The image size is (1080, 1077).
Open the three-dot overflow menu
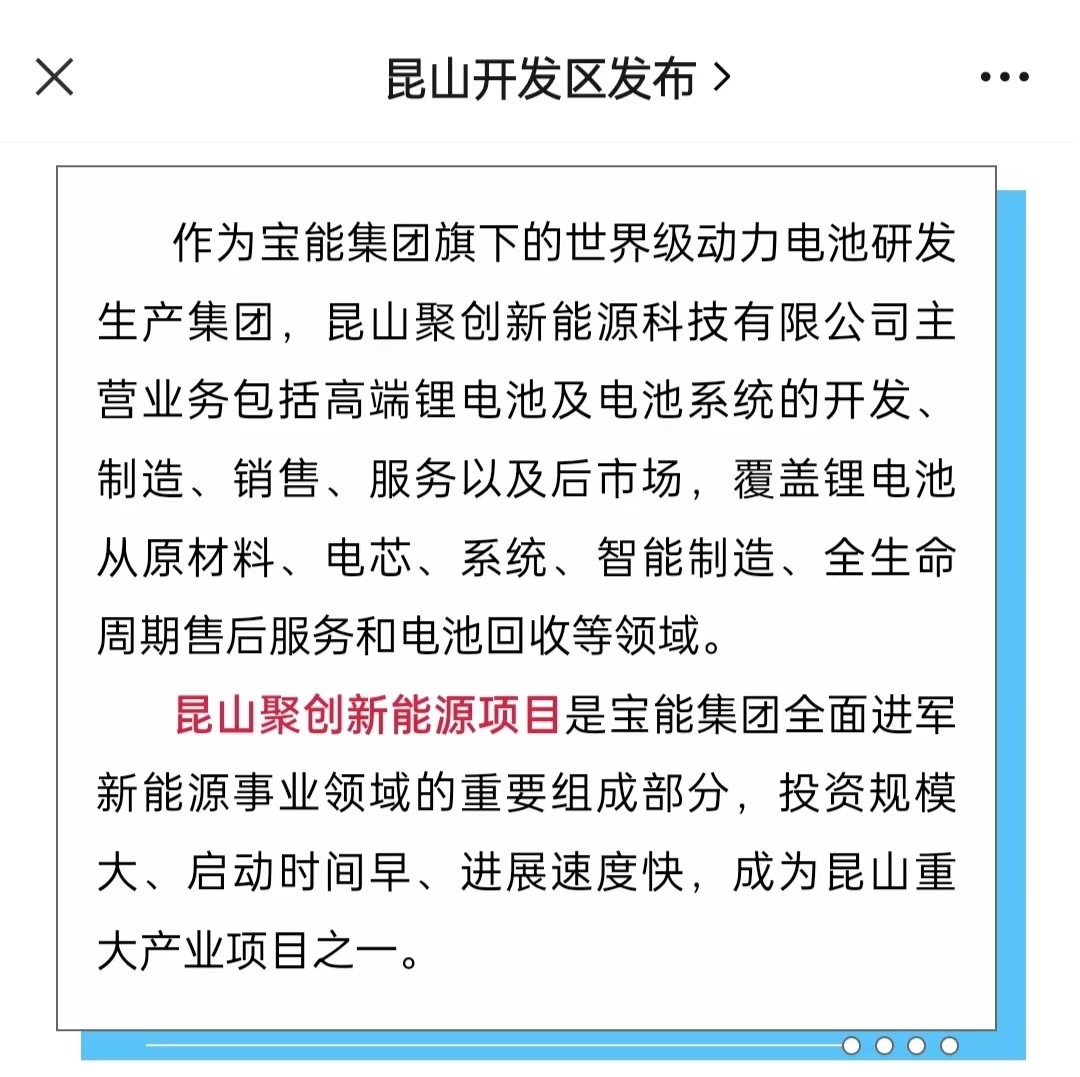(x=1004, y=77)
